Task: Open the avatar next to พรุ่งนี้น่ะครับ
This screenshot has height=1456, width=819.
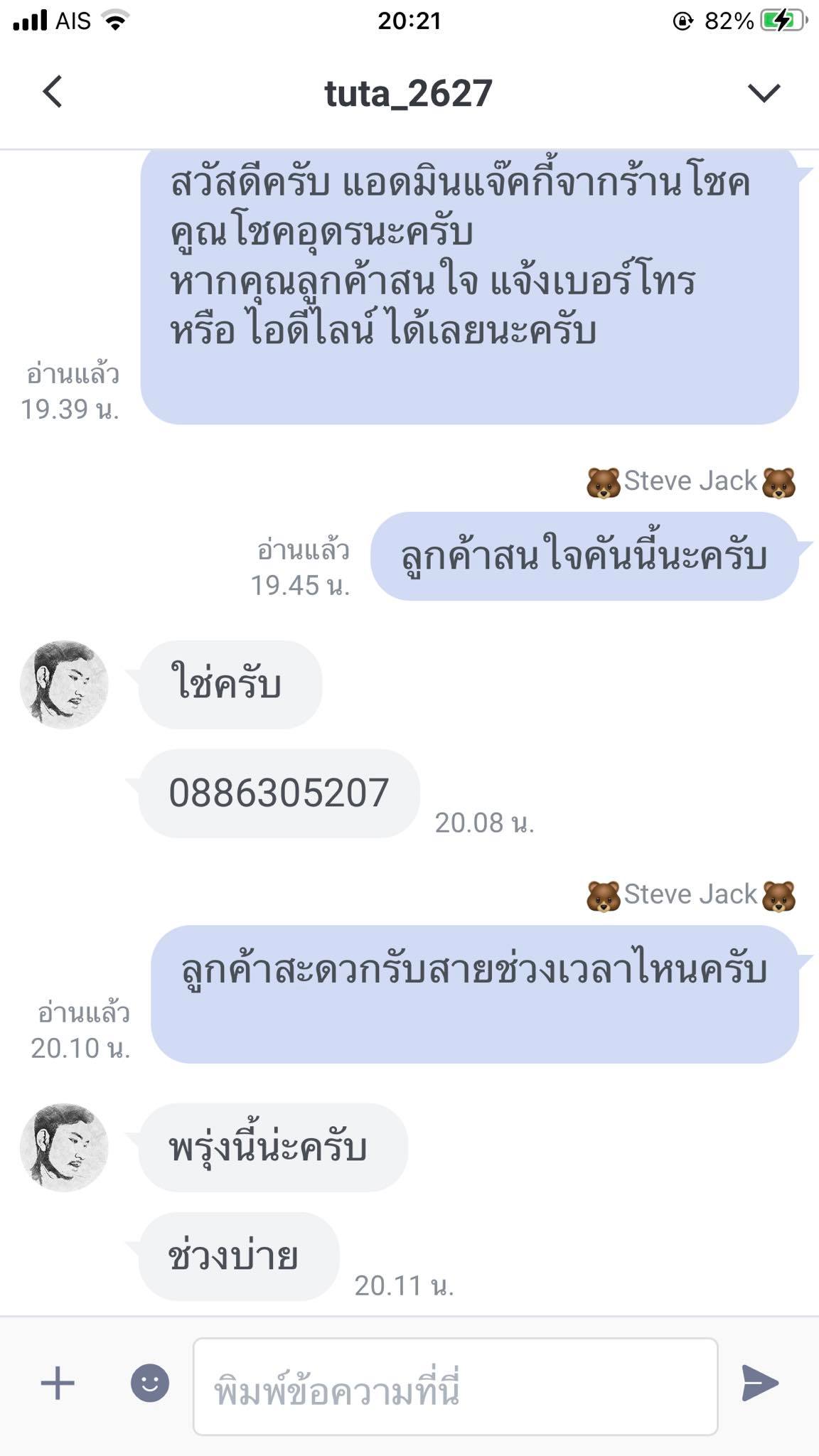Action: 64,1147
